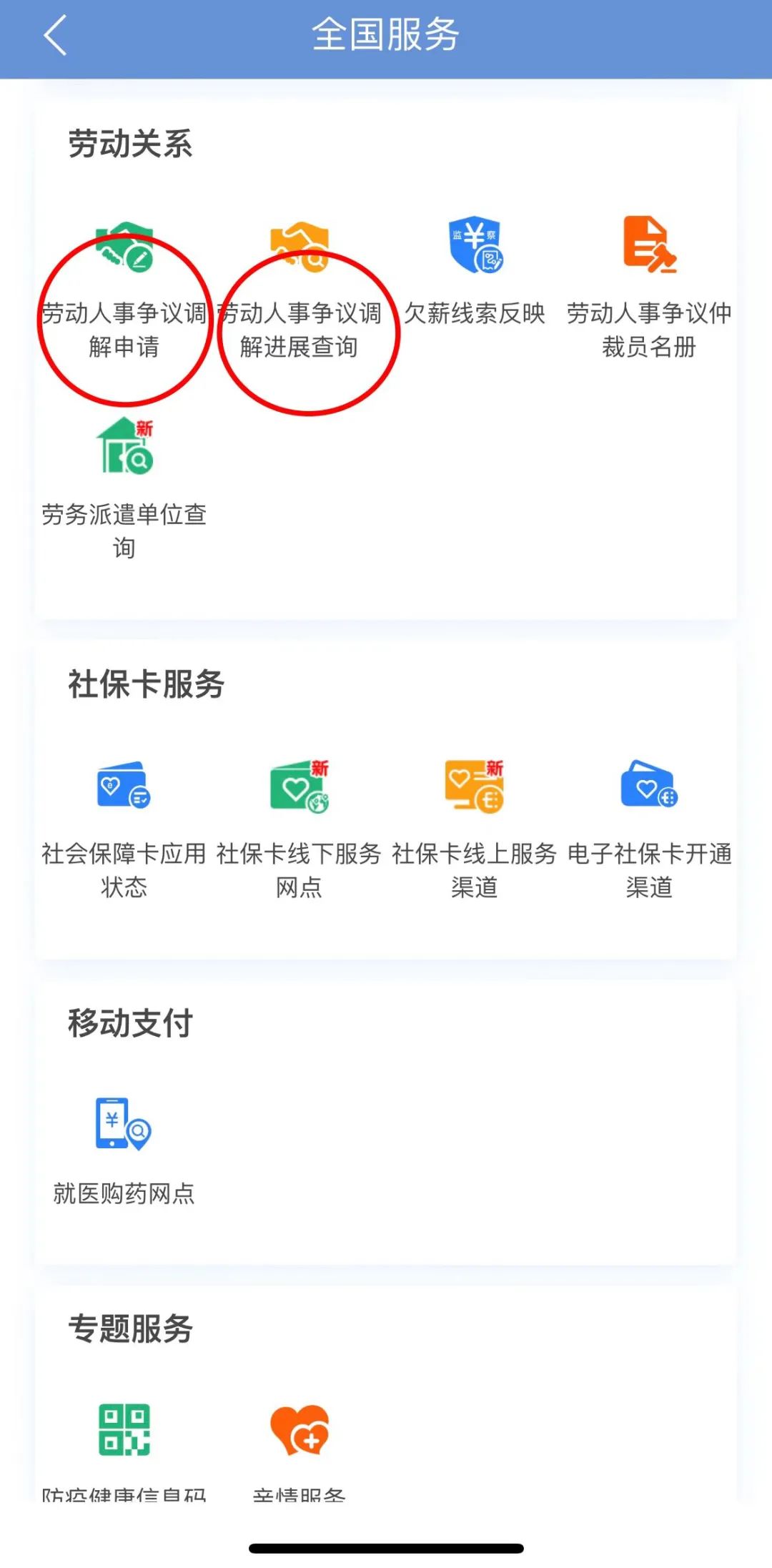Screen dimensions: 772x1568
Task: Check 社会保障卡应用状态
Action: 124,829
